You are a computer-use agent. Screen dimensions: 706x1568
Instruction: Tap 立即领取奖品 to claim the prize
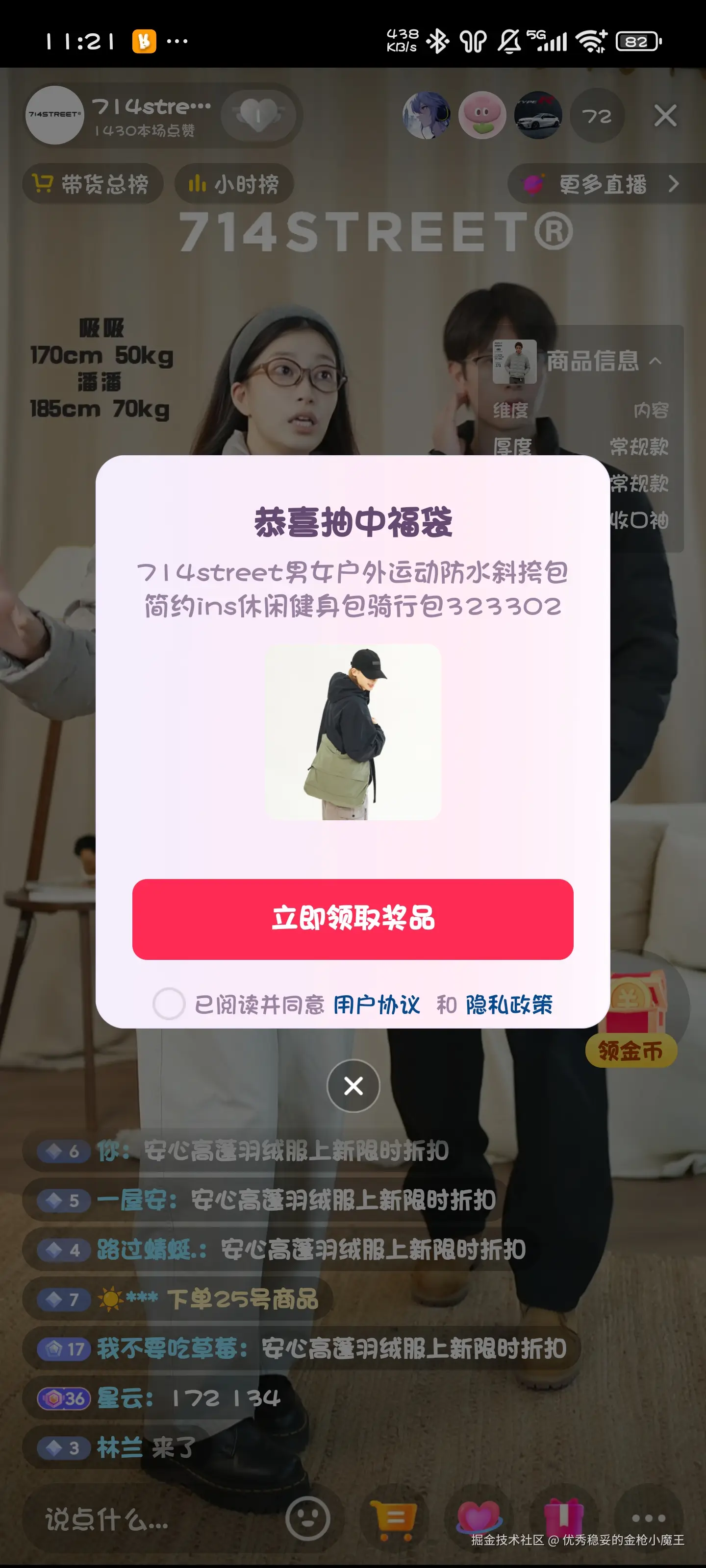(353, 919)
